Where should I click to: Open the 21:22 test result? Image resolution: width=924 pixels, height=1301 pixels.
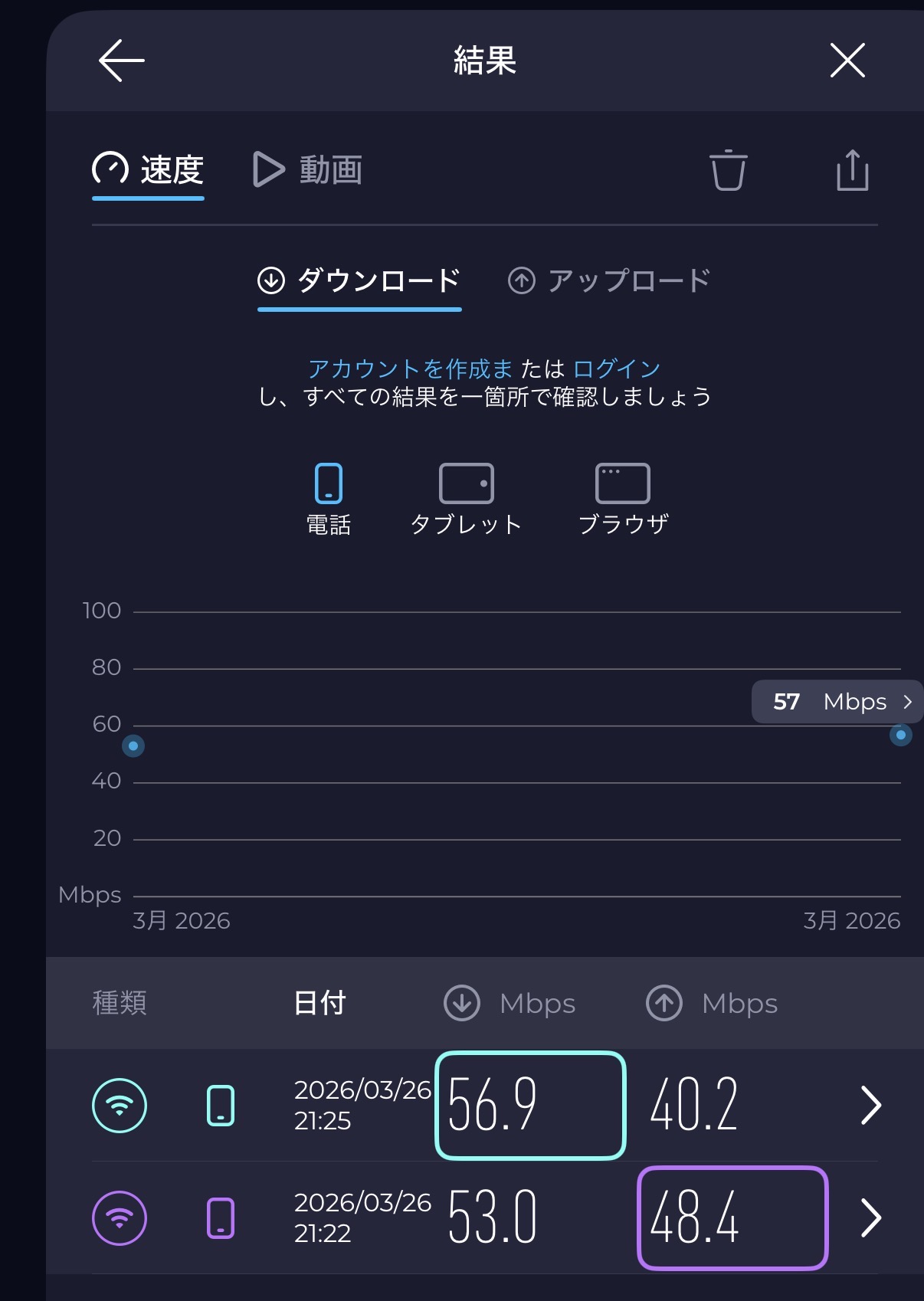coord(870,1217)
